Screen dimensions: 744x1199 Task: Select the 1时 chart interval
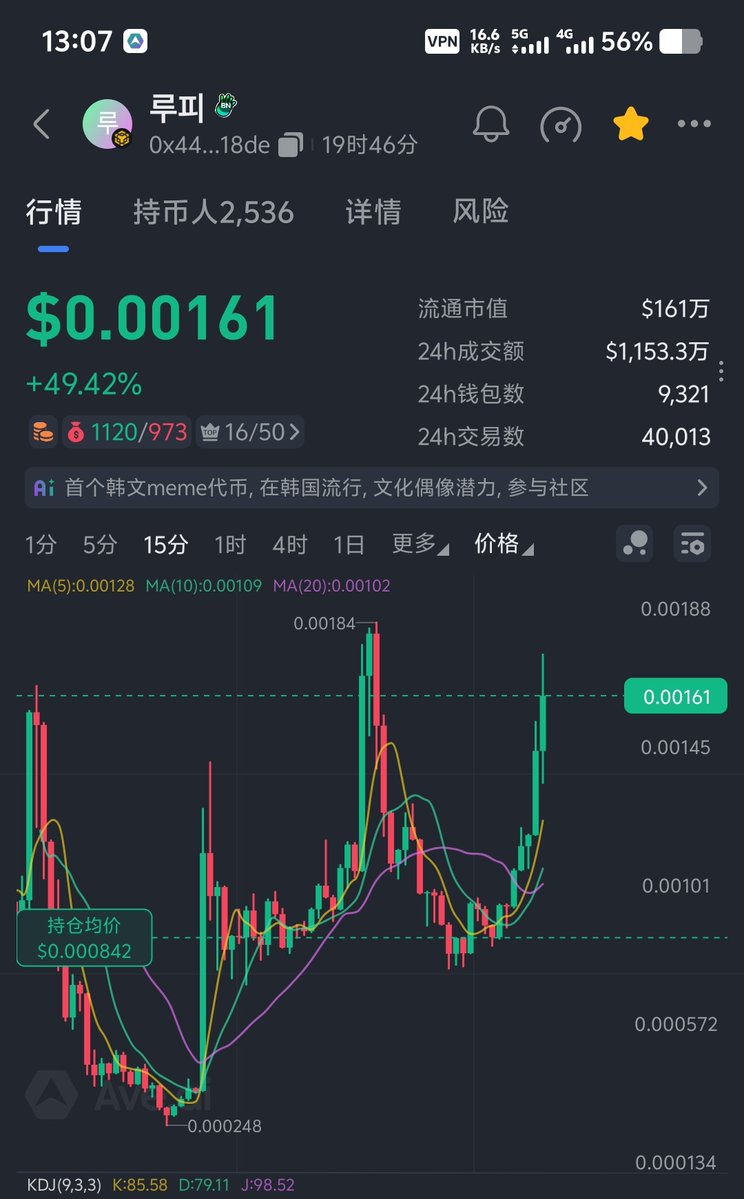pos(230,544)
